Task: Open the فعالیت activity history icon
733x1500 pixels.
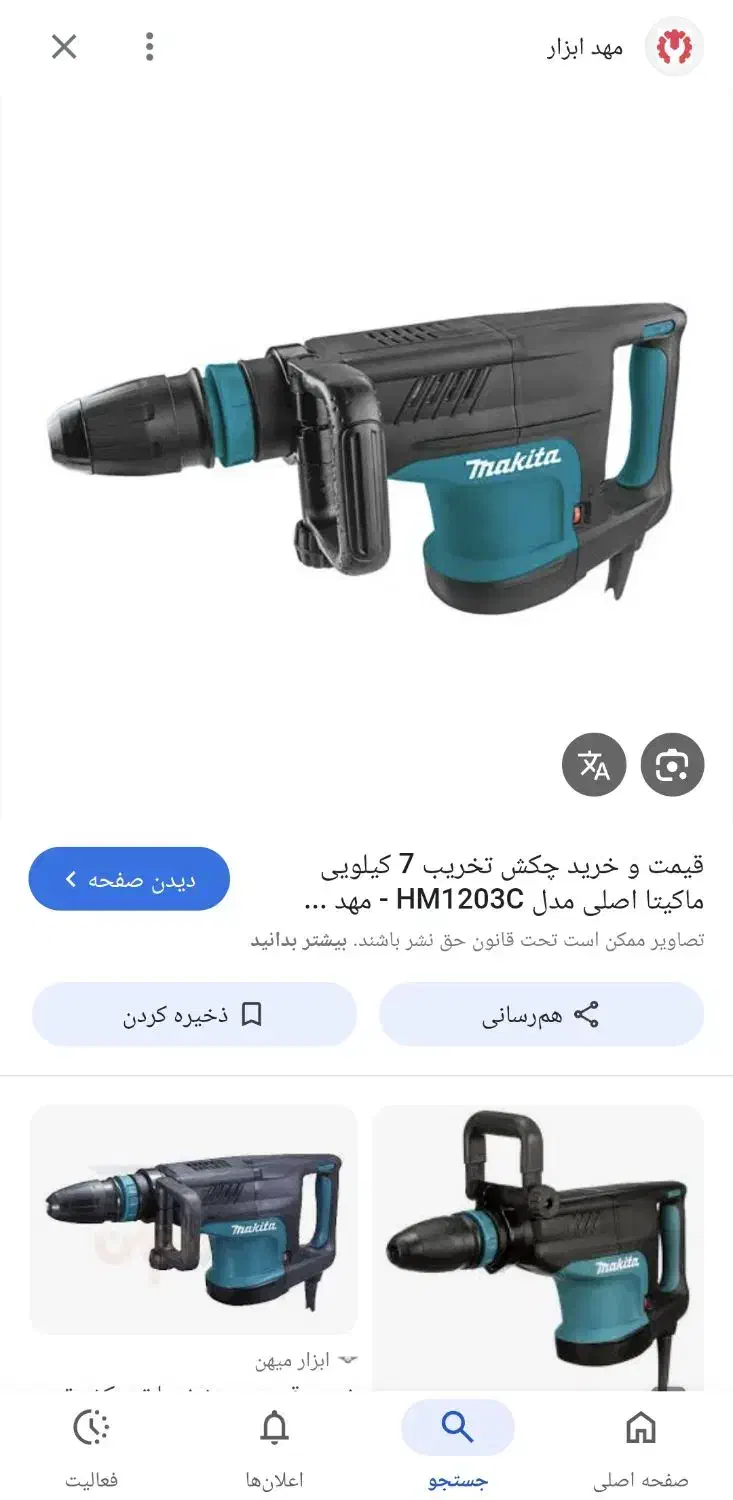Action: tap(91, 1427)
